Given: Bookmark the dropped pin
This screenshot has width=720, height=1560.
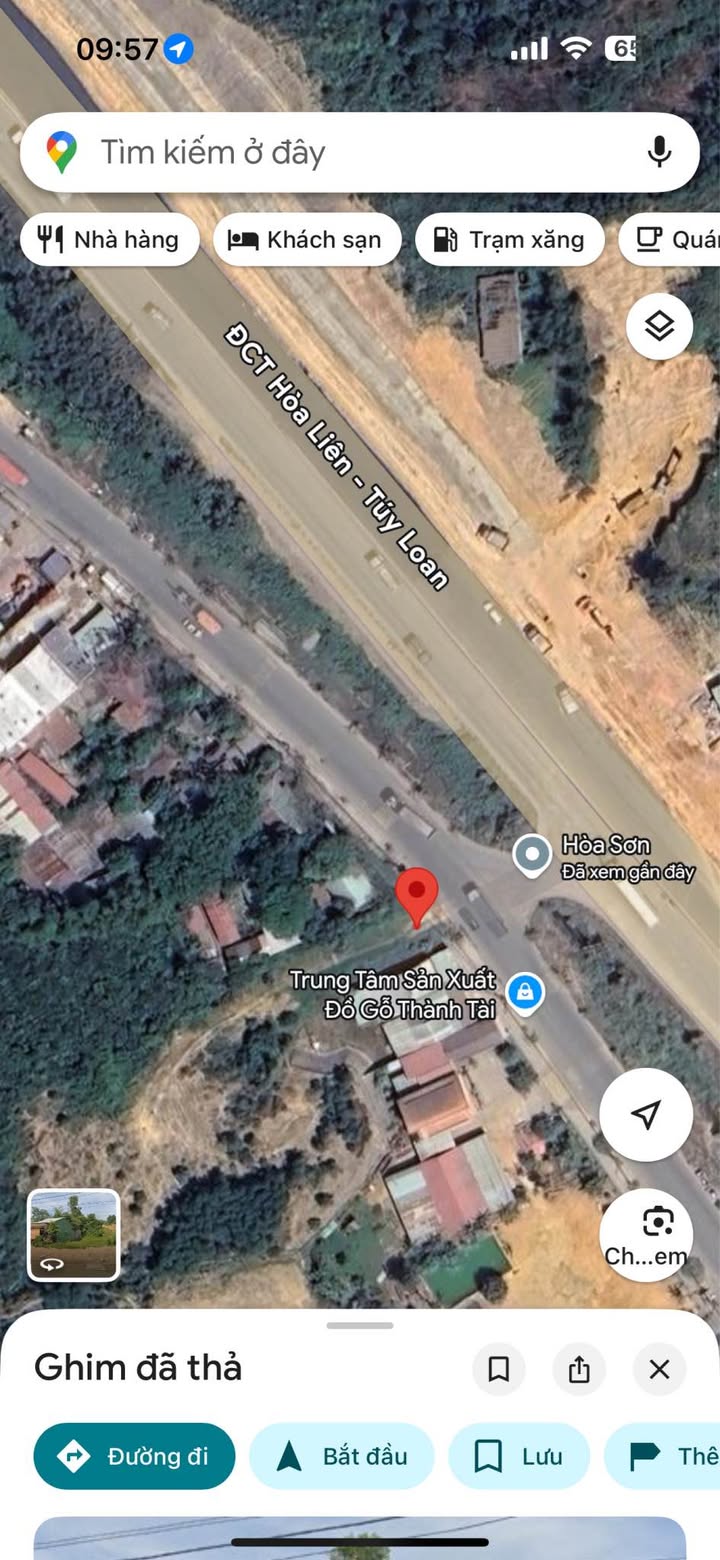Looking at the screenshot, I should (x=499, y=1369).
